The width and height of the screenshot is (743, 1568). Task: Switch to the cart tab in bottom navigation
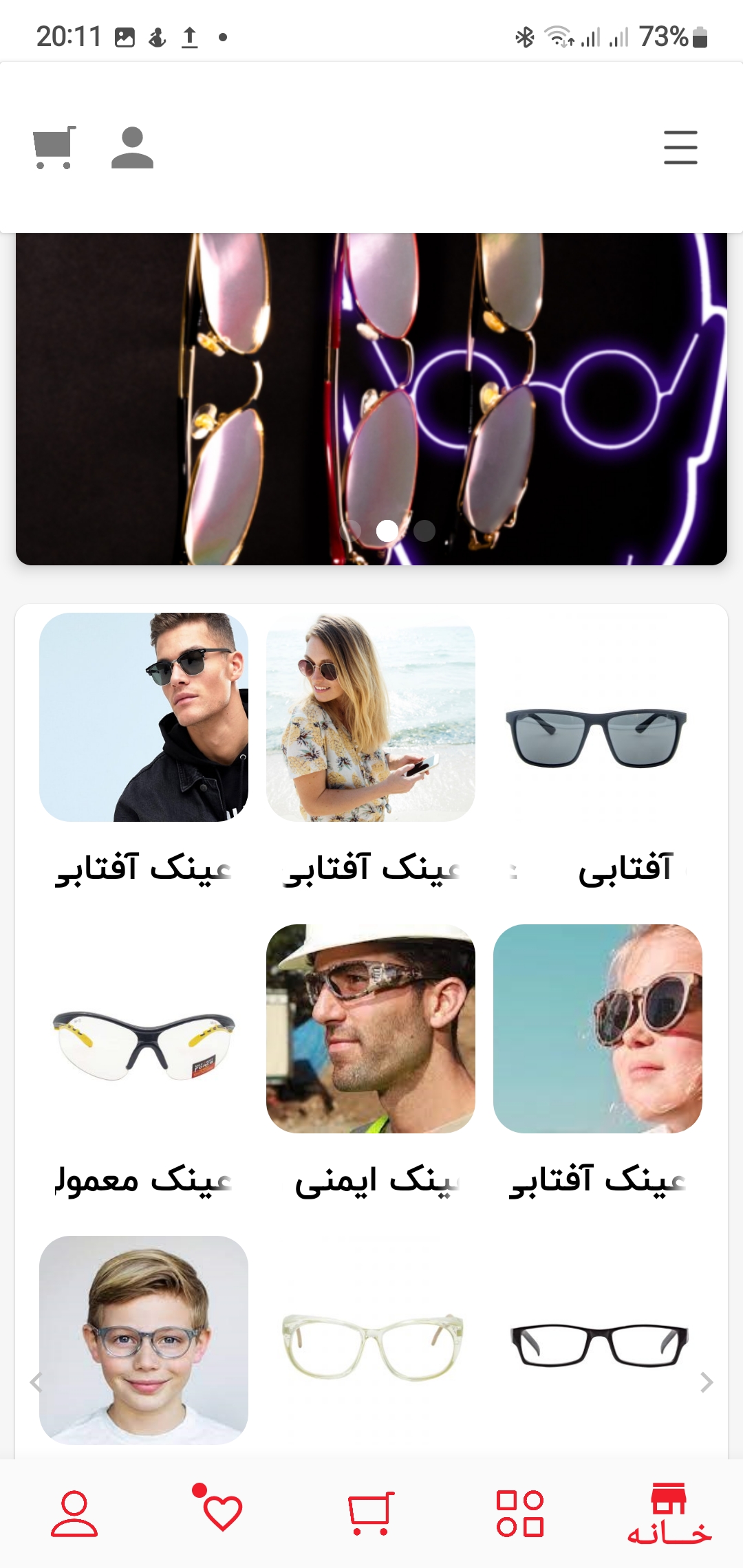point(371,1513)
